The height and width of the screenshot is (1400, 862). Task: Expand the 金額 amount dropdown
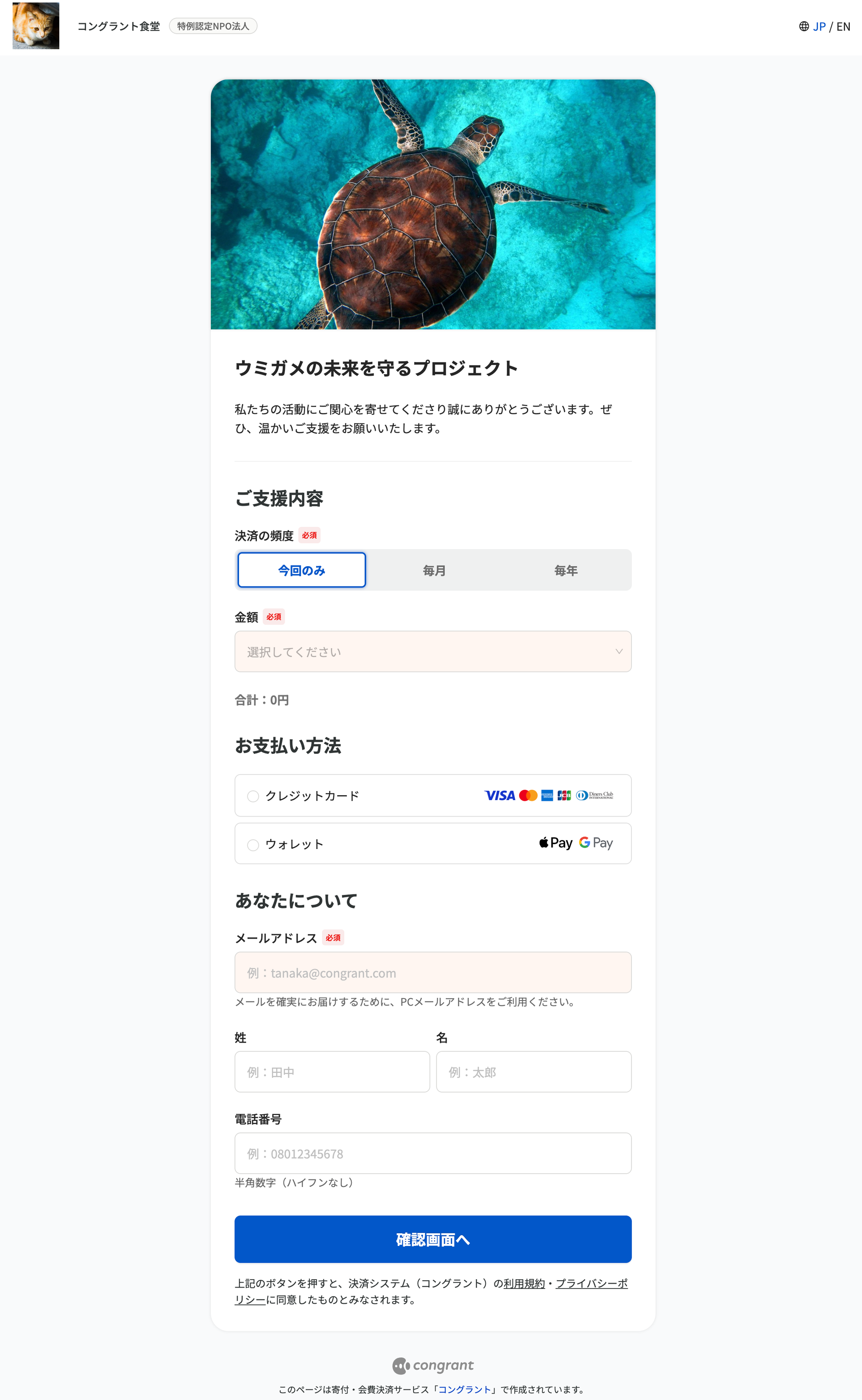coord(433,652)
